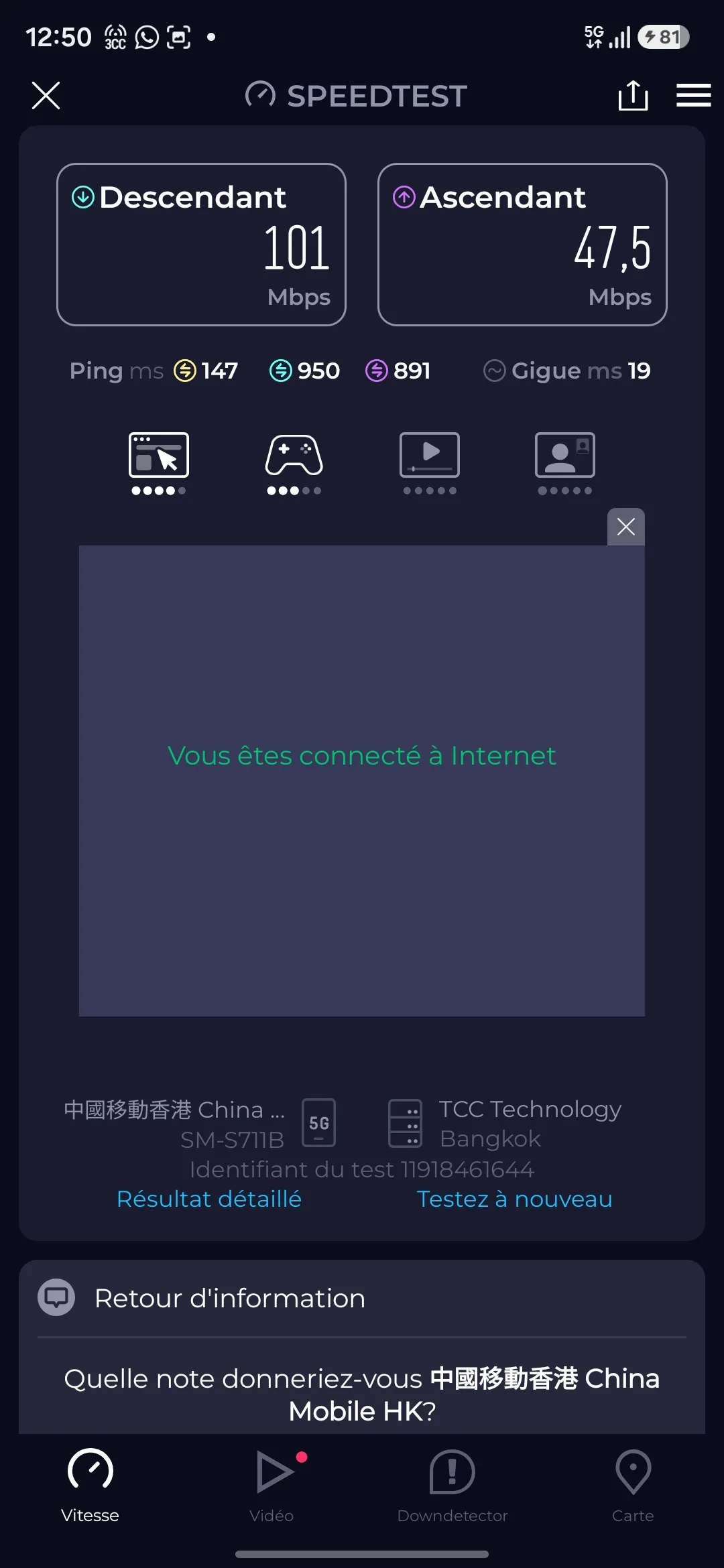Viewport: 724px width, 1568px height.
Task: Share the speed test result
Action: [633, 95]
